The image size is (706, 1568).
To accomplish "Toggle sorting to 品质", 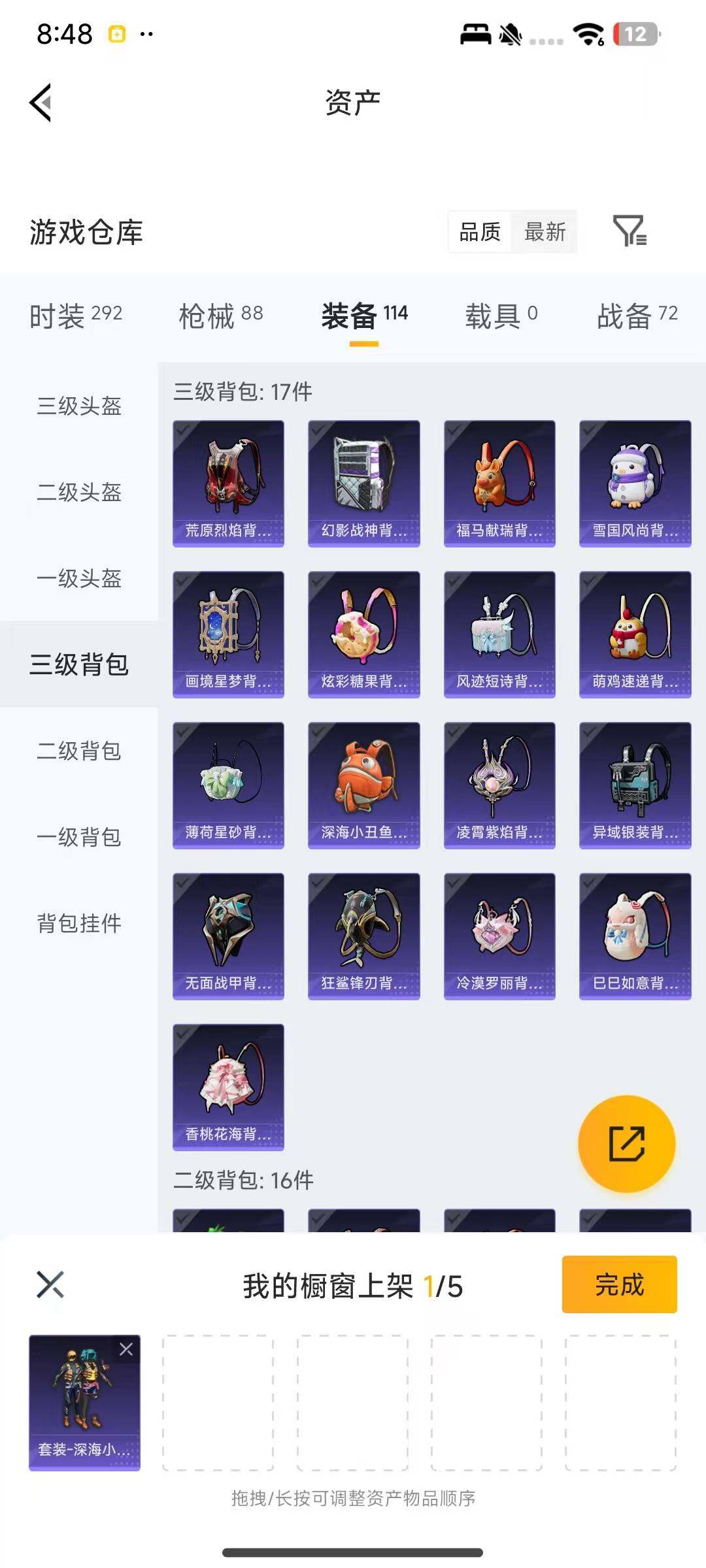I will pos(480,232).
